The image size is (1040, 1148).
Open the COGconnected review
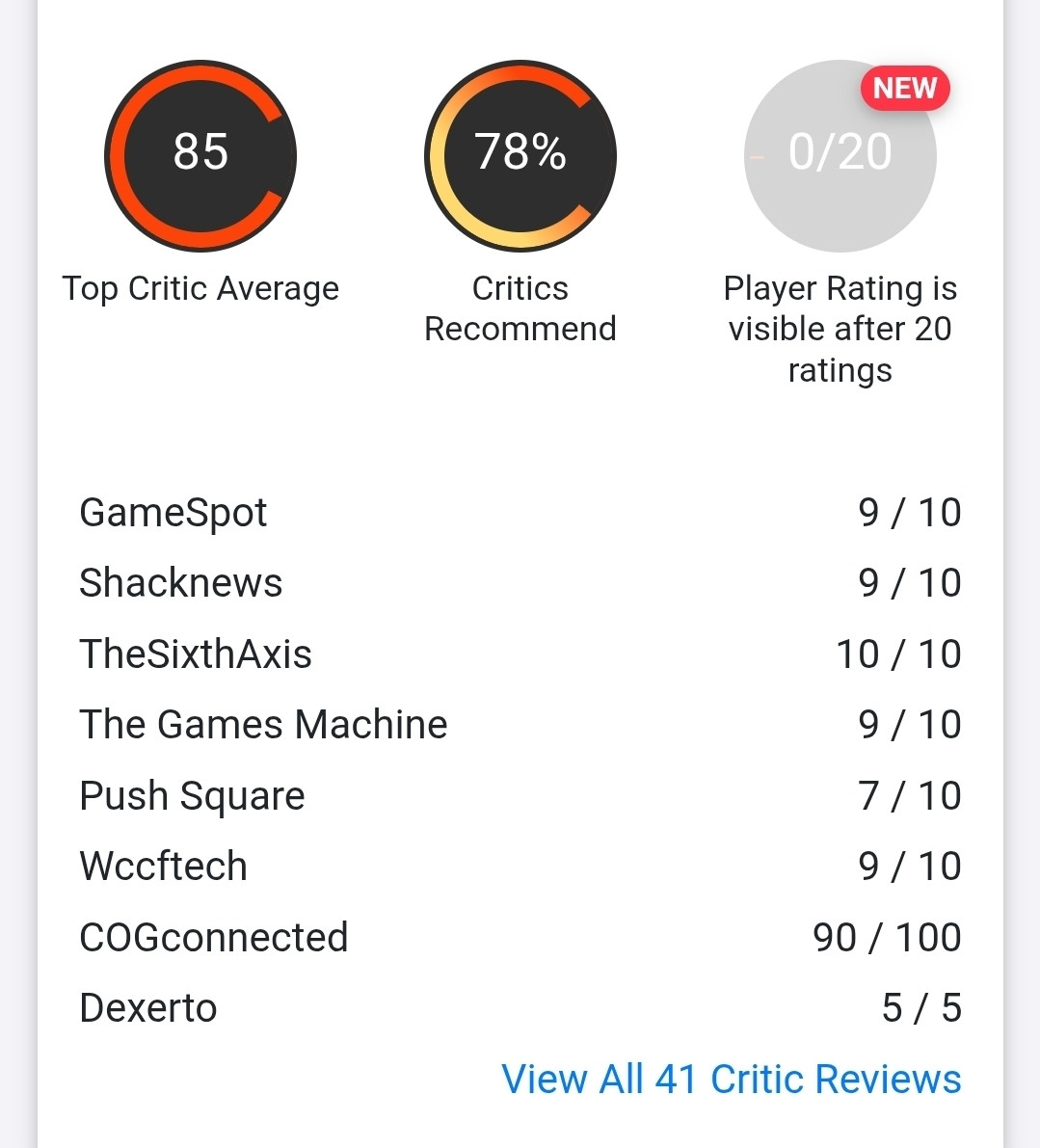tap(214, 937)
